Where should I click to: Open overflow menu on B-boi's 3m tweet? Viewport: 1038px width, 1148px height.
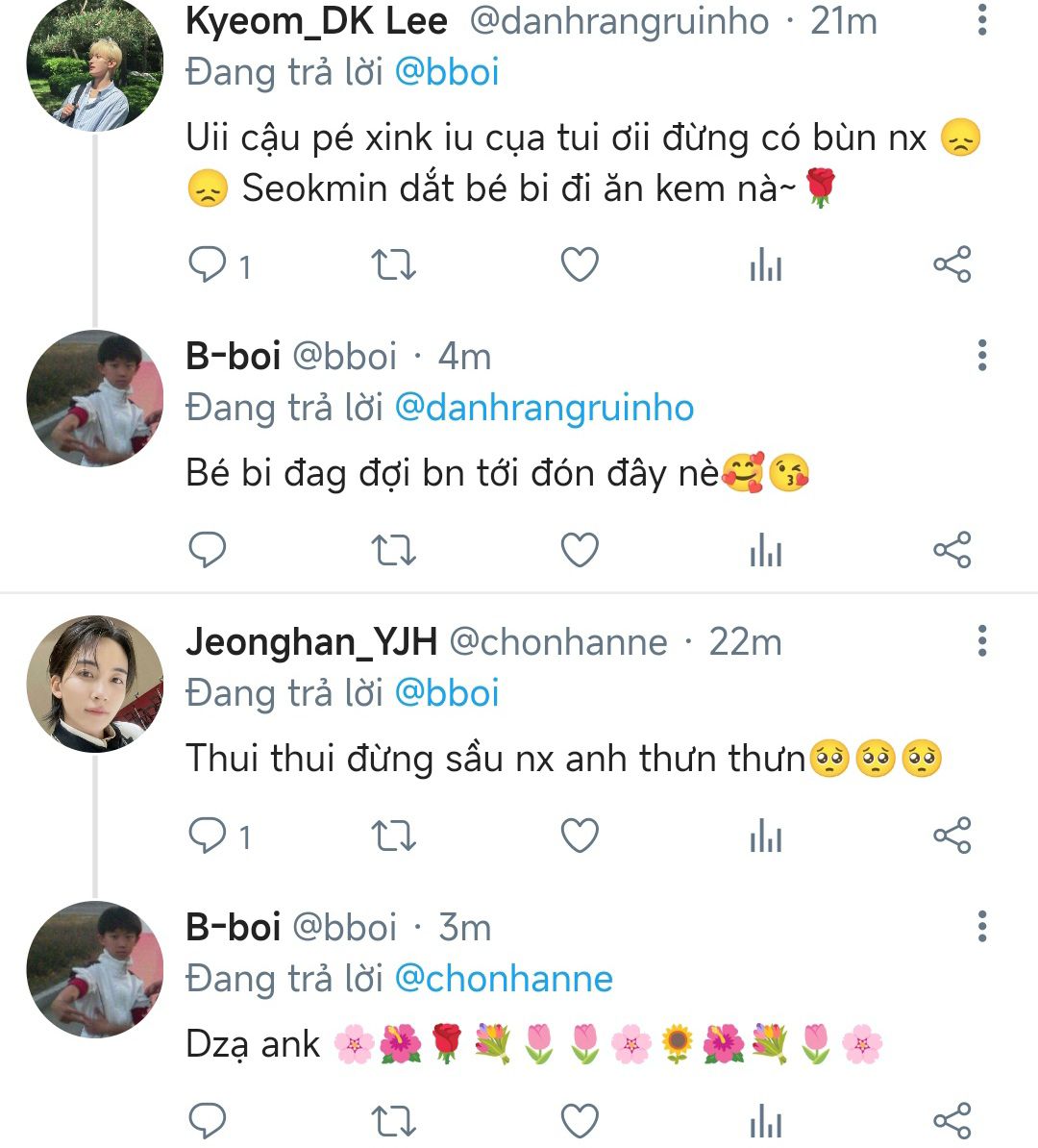pyautogui.click(x=981, y=926)
